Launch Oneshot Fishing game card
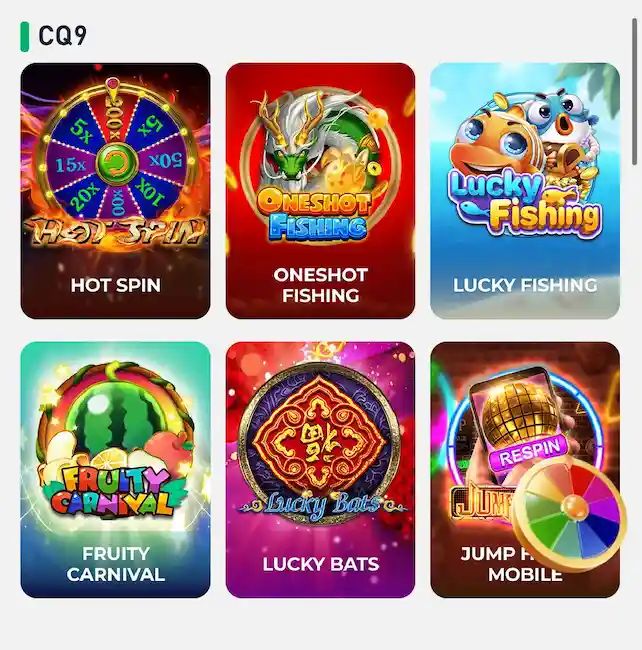This screenshot has height=650, width=642. point(320,190)
